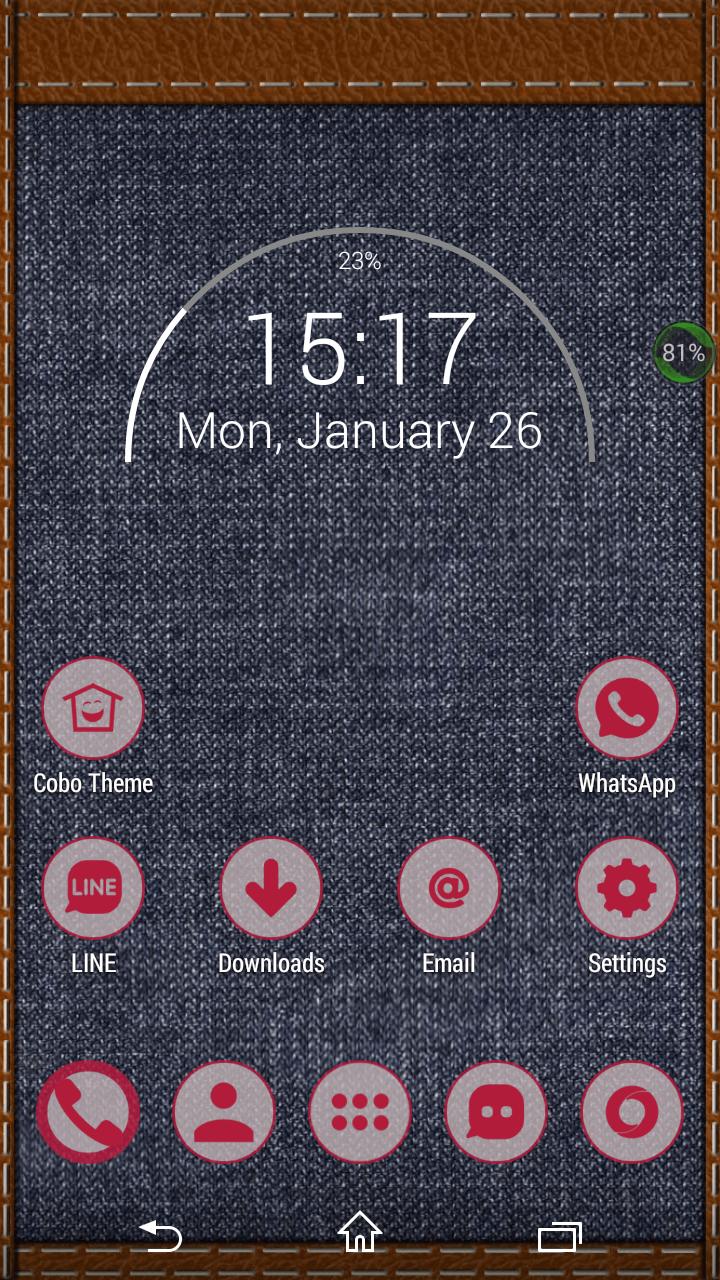
Task: Tap the green 81% memory booster bubble
Action: pyautogui.click(x=683, y=353)
